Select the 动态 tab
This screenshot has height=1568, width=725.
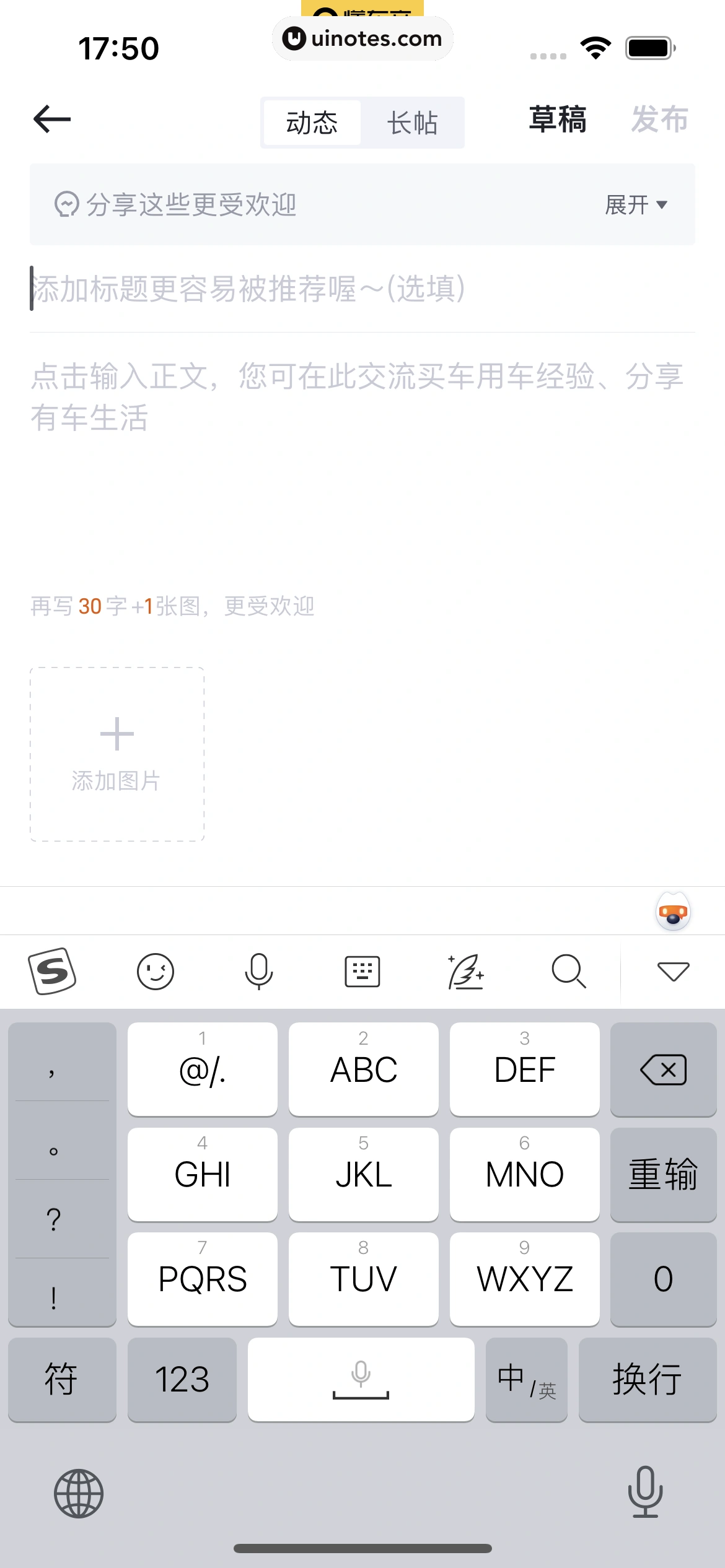312,123
